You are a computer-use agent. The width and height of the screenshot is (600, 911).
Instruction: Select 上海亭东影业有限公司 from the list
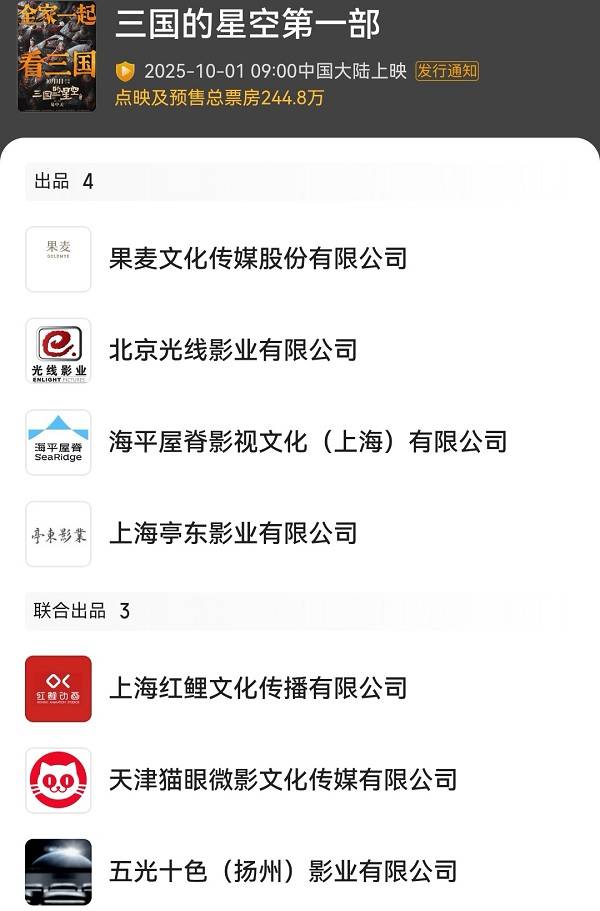(x=233, y=533)
